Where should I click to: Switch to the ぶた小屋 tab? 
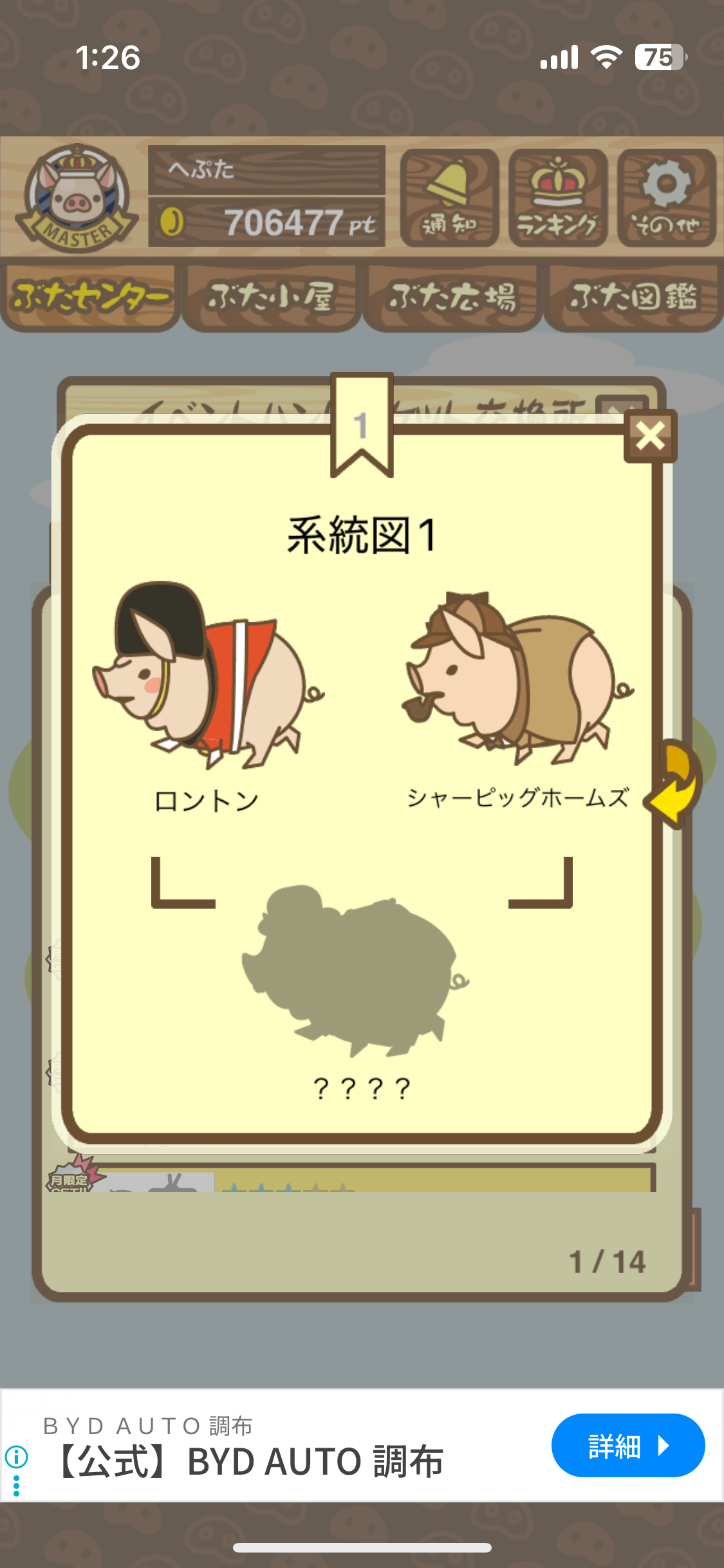tap(272, 297)
